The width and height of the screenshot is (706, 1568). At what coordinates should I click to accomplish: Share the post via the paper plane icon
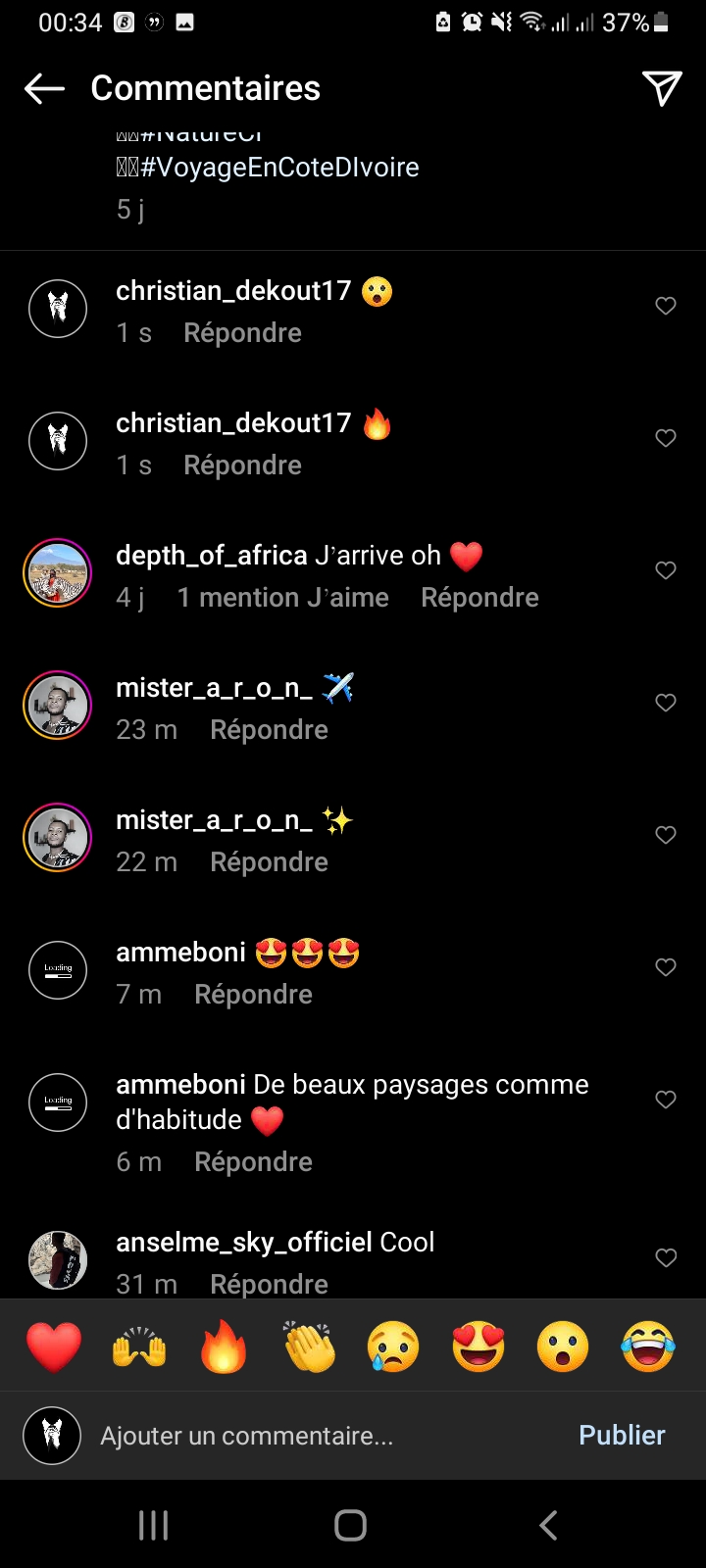(662, 88)
